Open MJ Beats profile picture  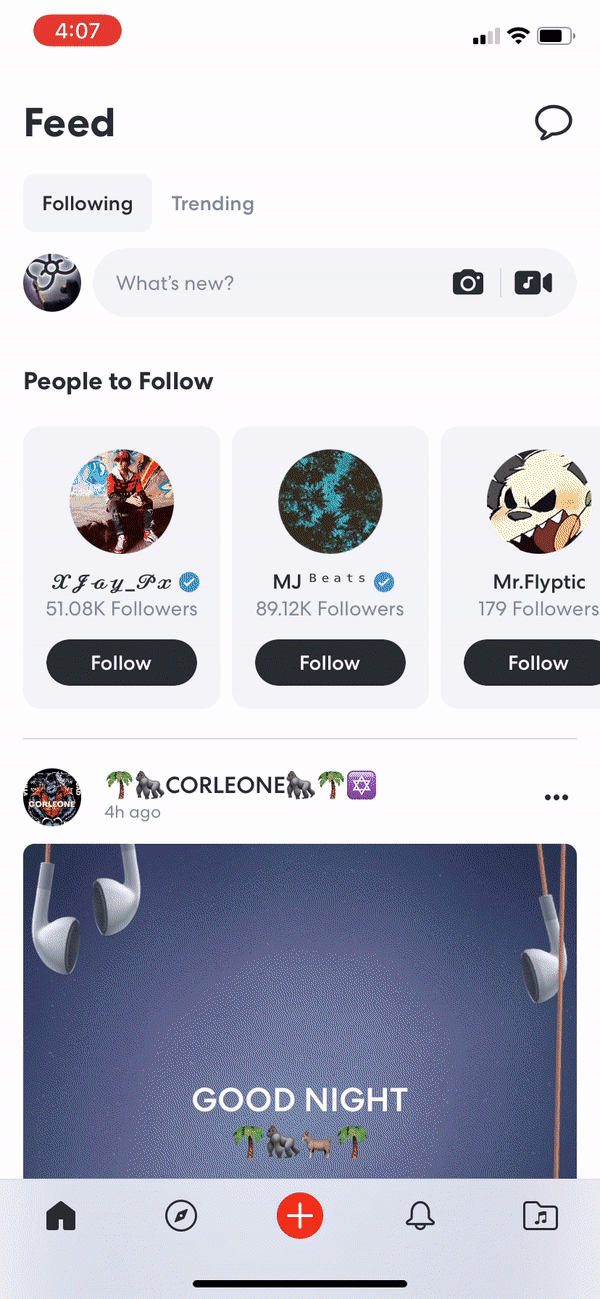(x=330, y=501)
